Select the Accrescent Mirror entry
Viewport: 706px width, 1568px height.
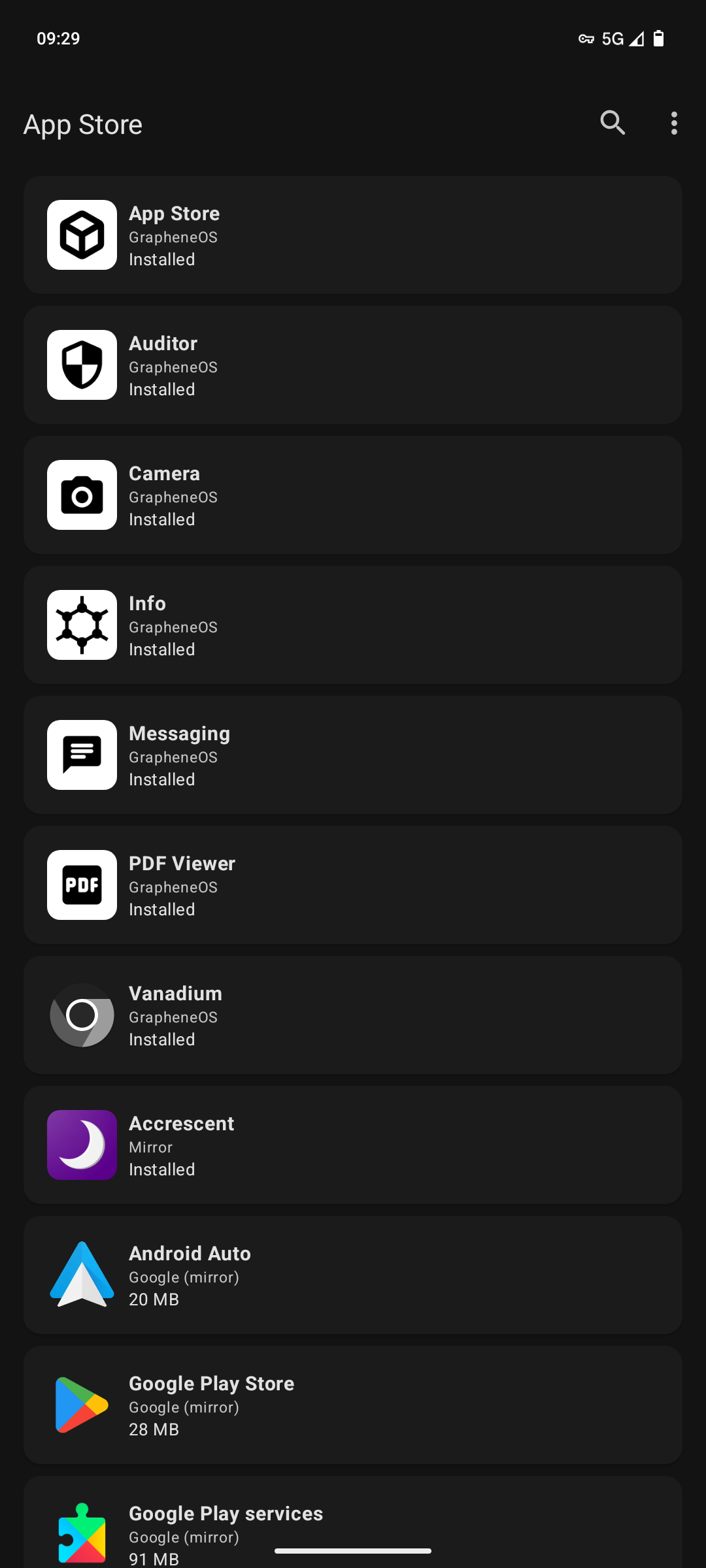pyautogui.click(x=353, y=1145)
